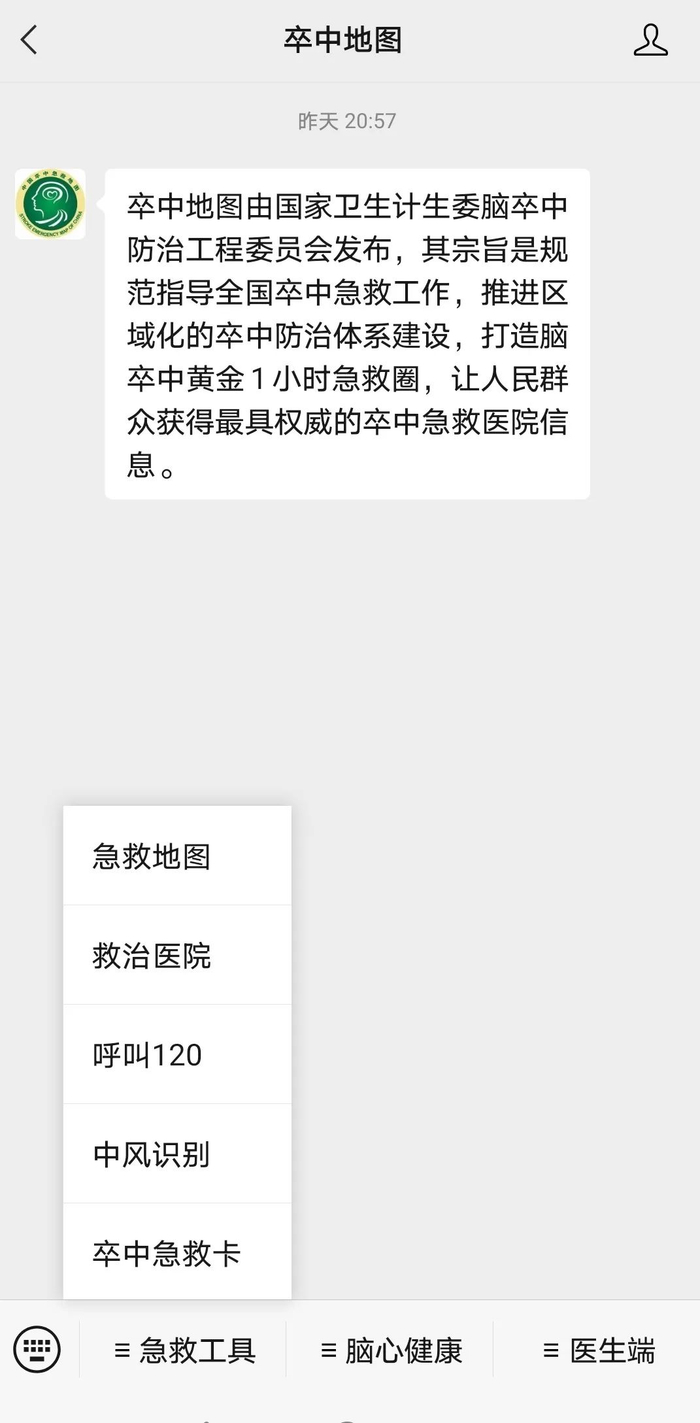This screenshot has height=1423, width=700.
Task: Go back using the top-left arrow
Action: [x=29, y=40]
